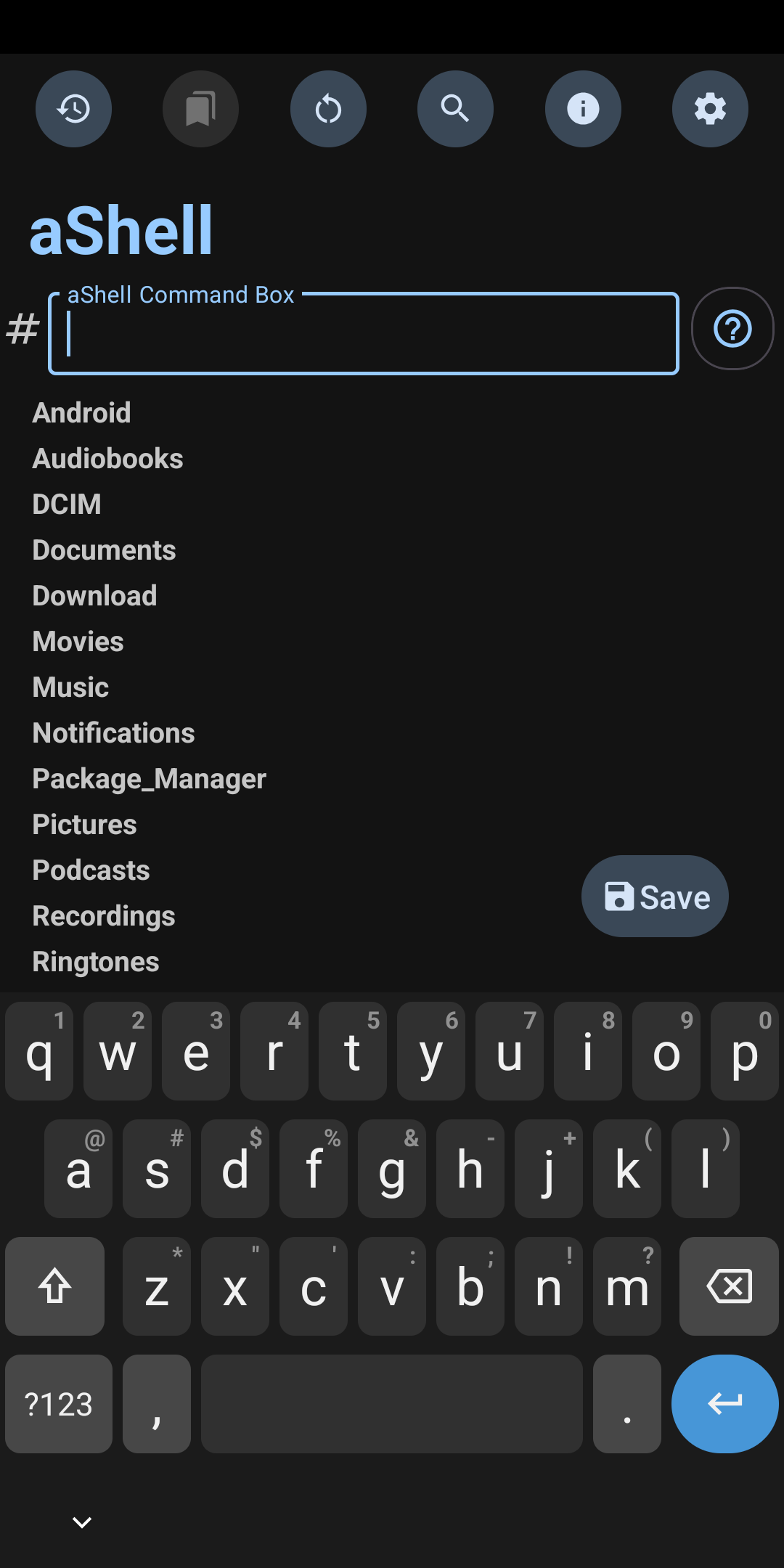
Task: Search the command output
Action: (455, 109)
